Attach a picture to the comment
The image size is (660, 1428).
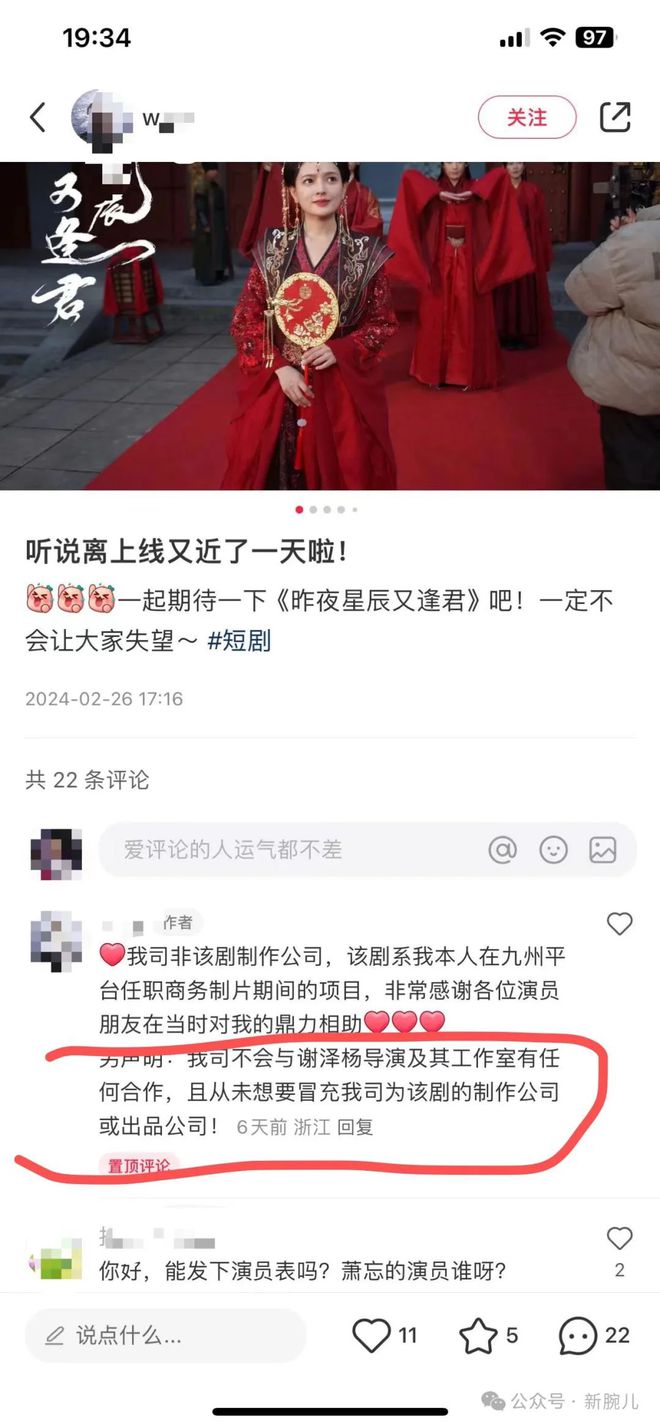[603, 850]
